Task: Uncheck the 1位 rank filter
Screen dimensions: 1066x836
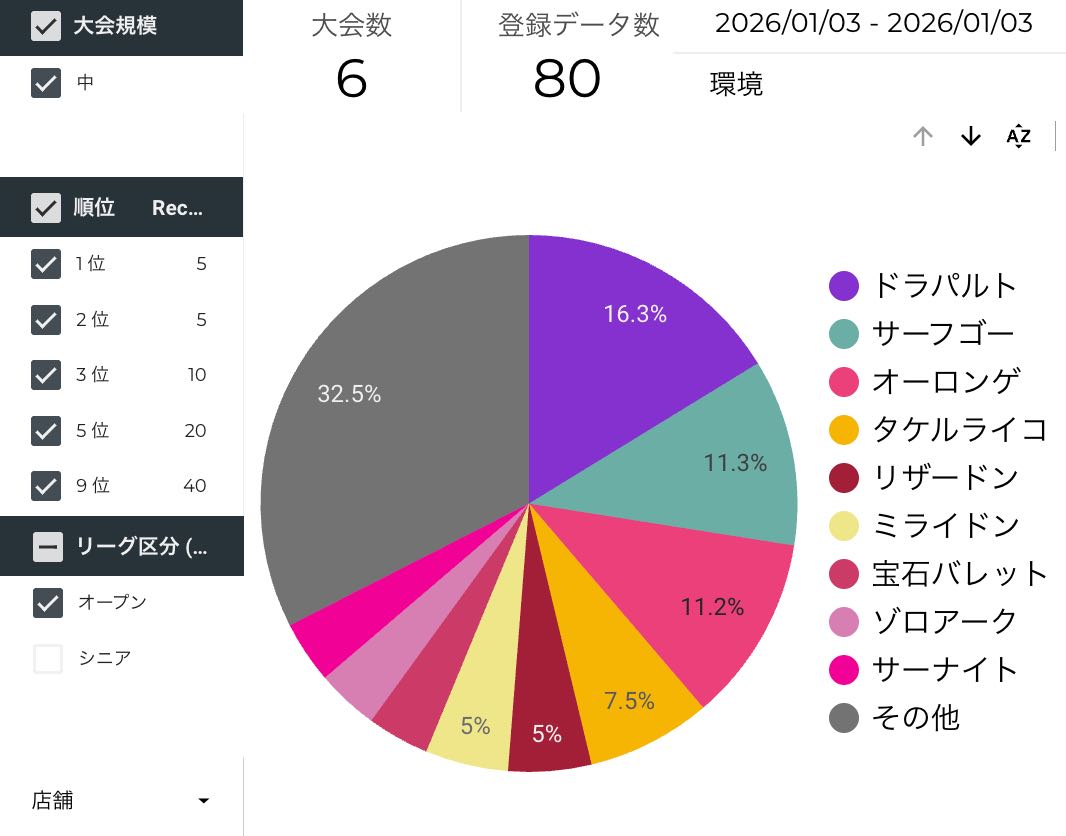Action: pos(47,264)
